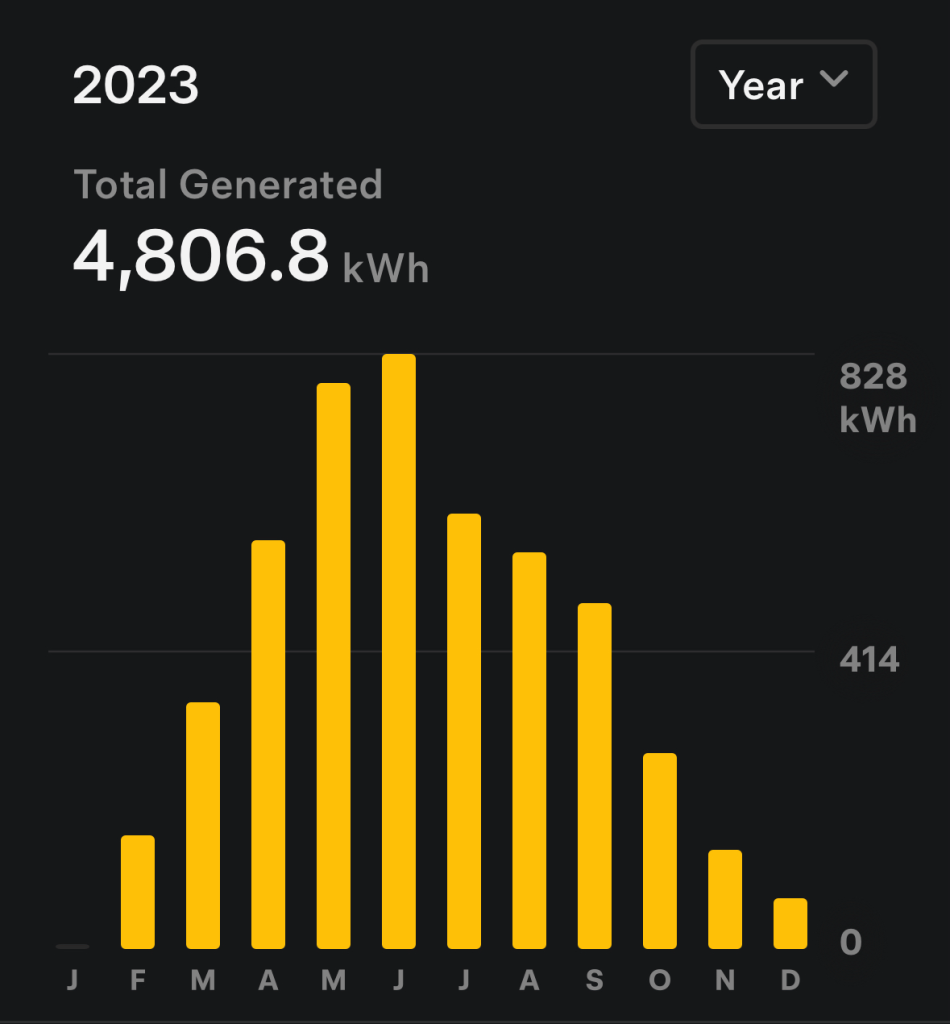
Task: Tap the 414 kWh gridline label
Action: tap(872, 660)
